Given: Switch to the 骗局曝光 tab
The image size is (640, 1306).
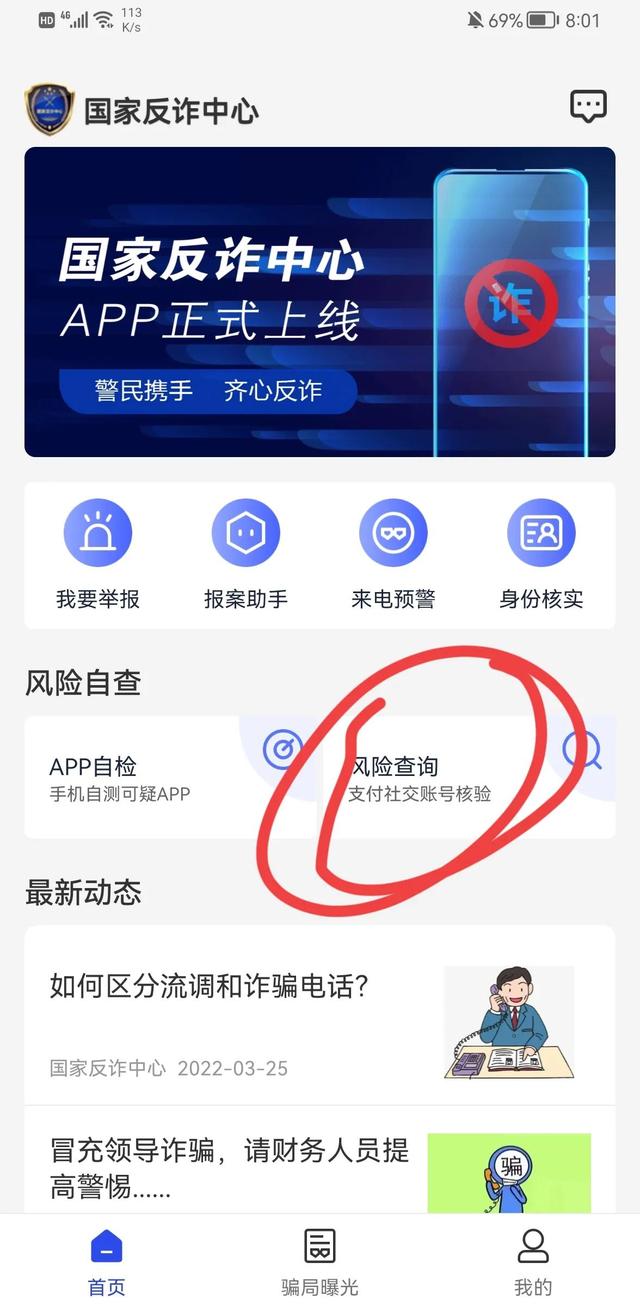Looking at the screenshot, I should 319,1262.
